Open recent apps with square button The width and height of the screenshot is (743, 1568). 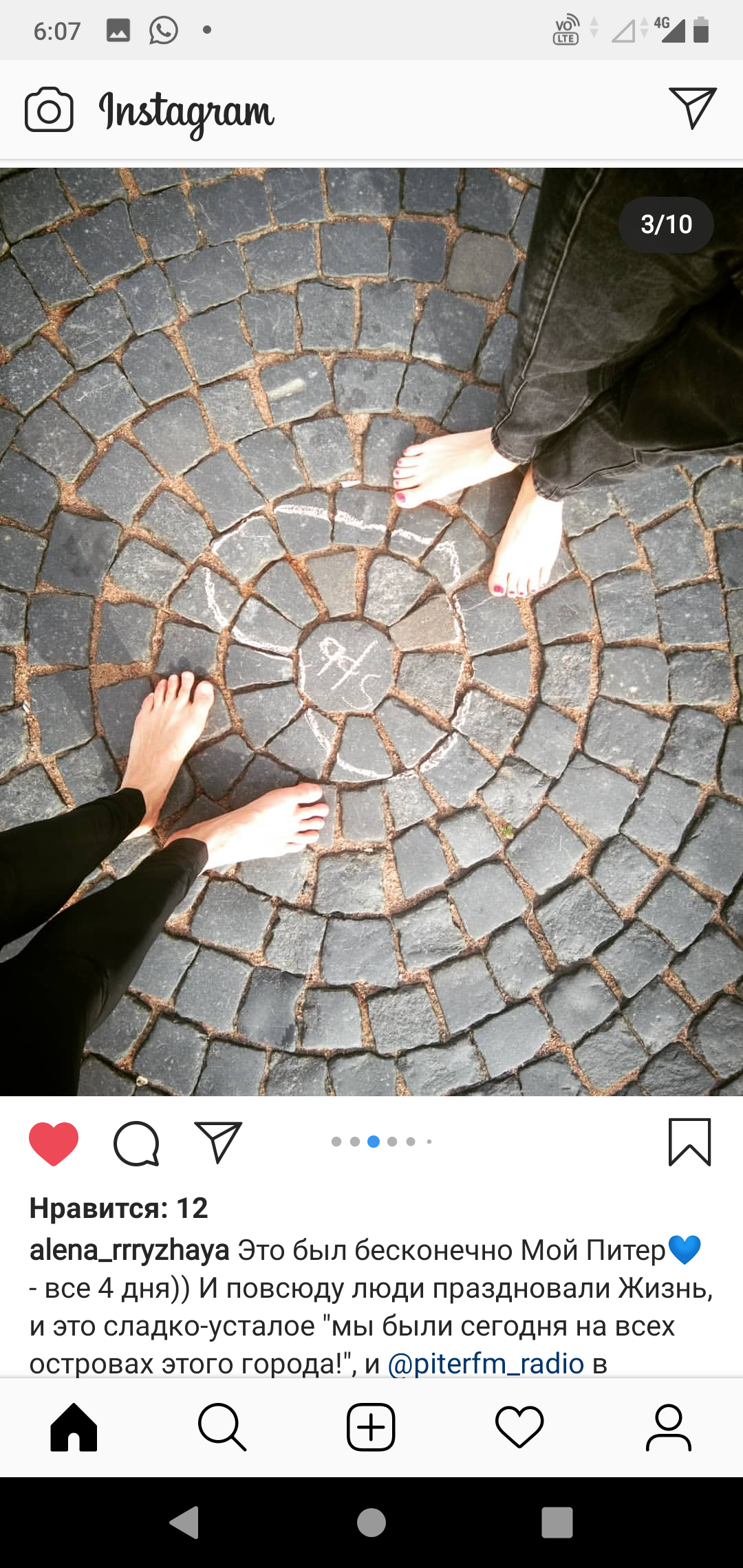click(557, 1522)
